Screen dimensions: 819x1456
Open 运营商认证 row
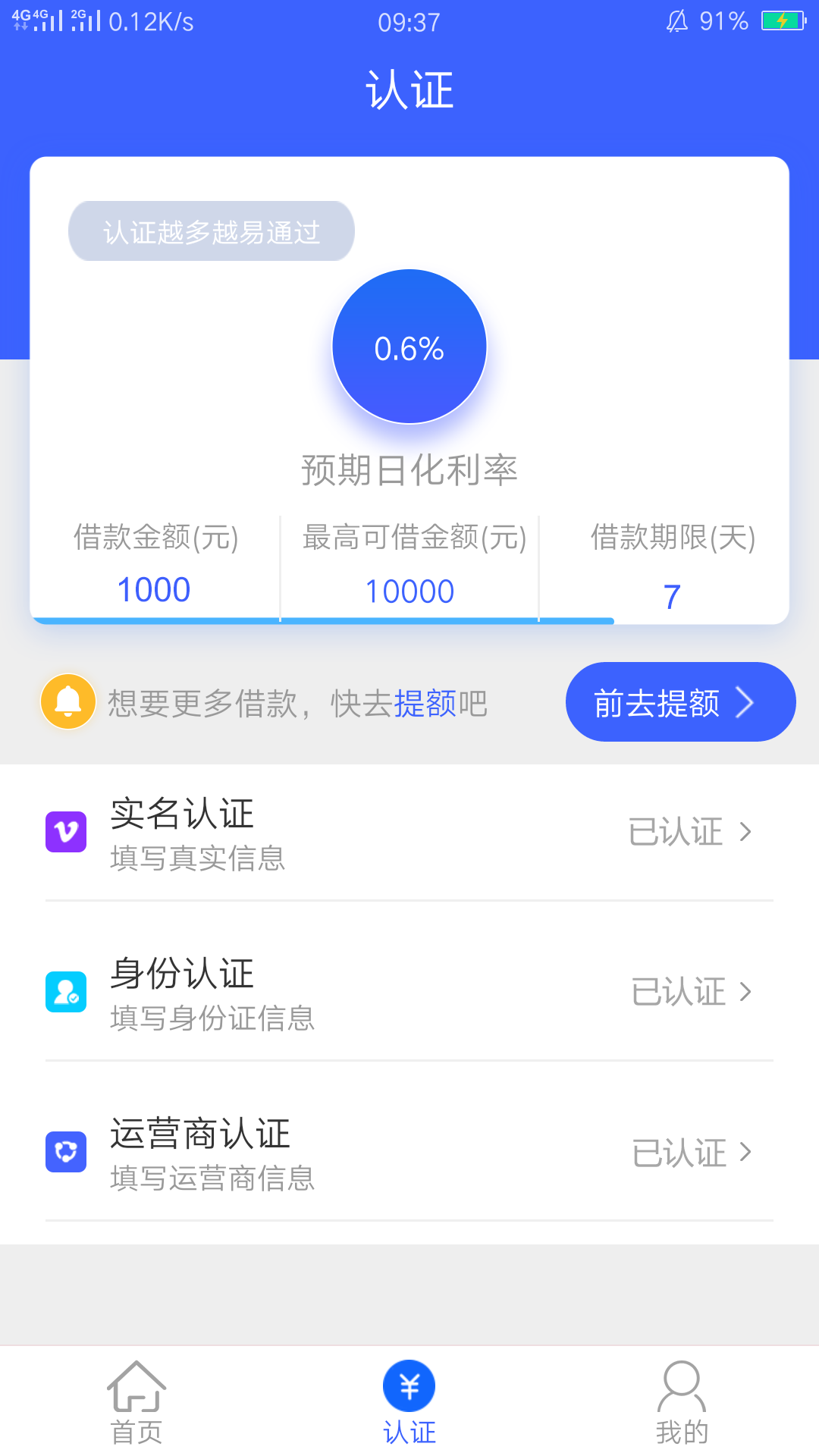pyautogui.click(x=409, y=1153)
